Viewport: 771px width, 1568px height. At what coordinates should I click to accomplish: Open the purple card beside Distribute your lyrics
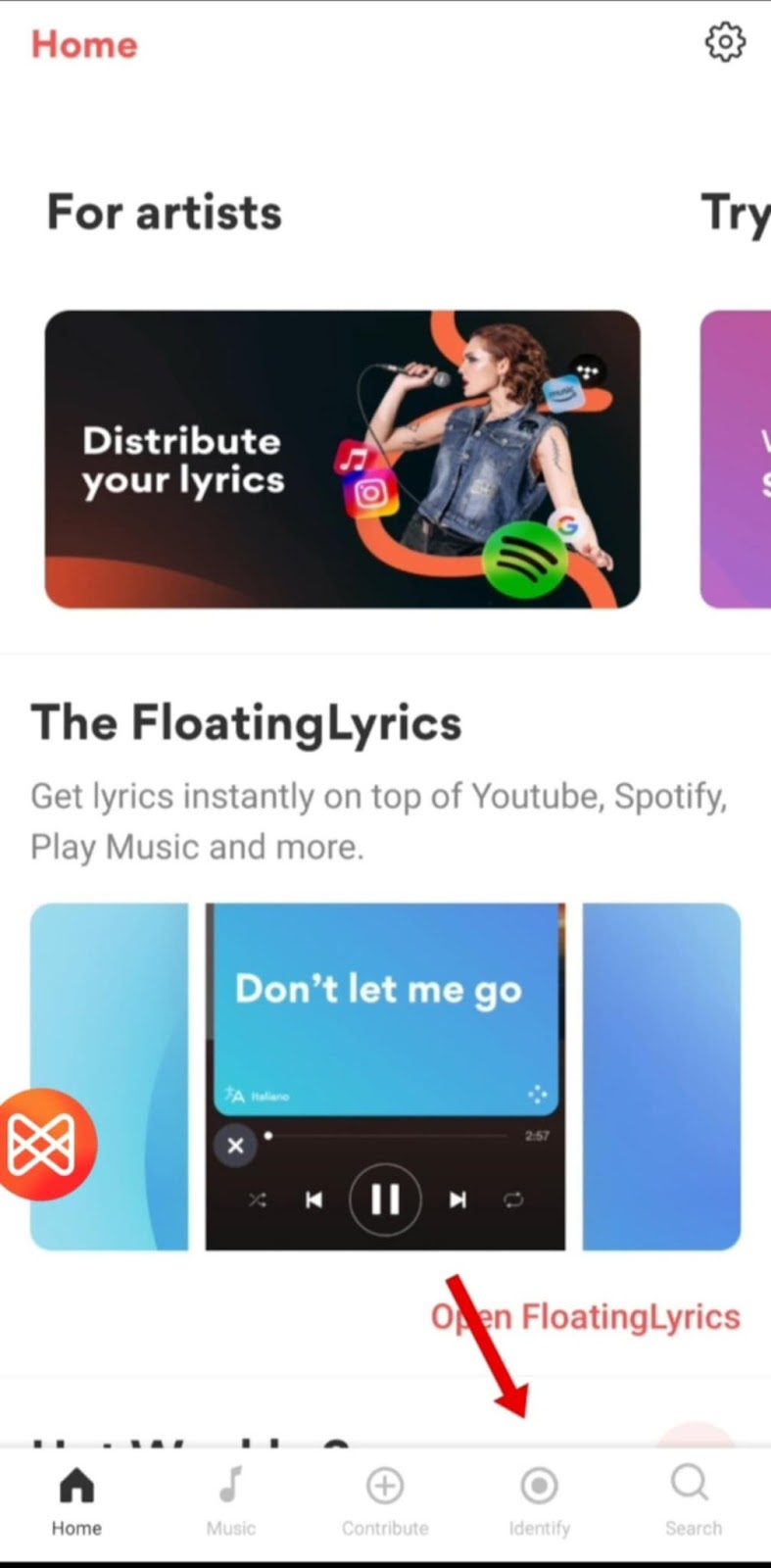click(736, 459)
